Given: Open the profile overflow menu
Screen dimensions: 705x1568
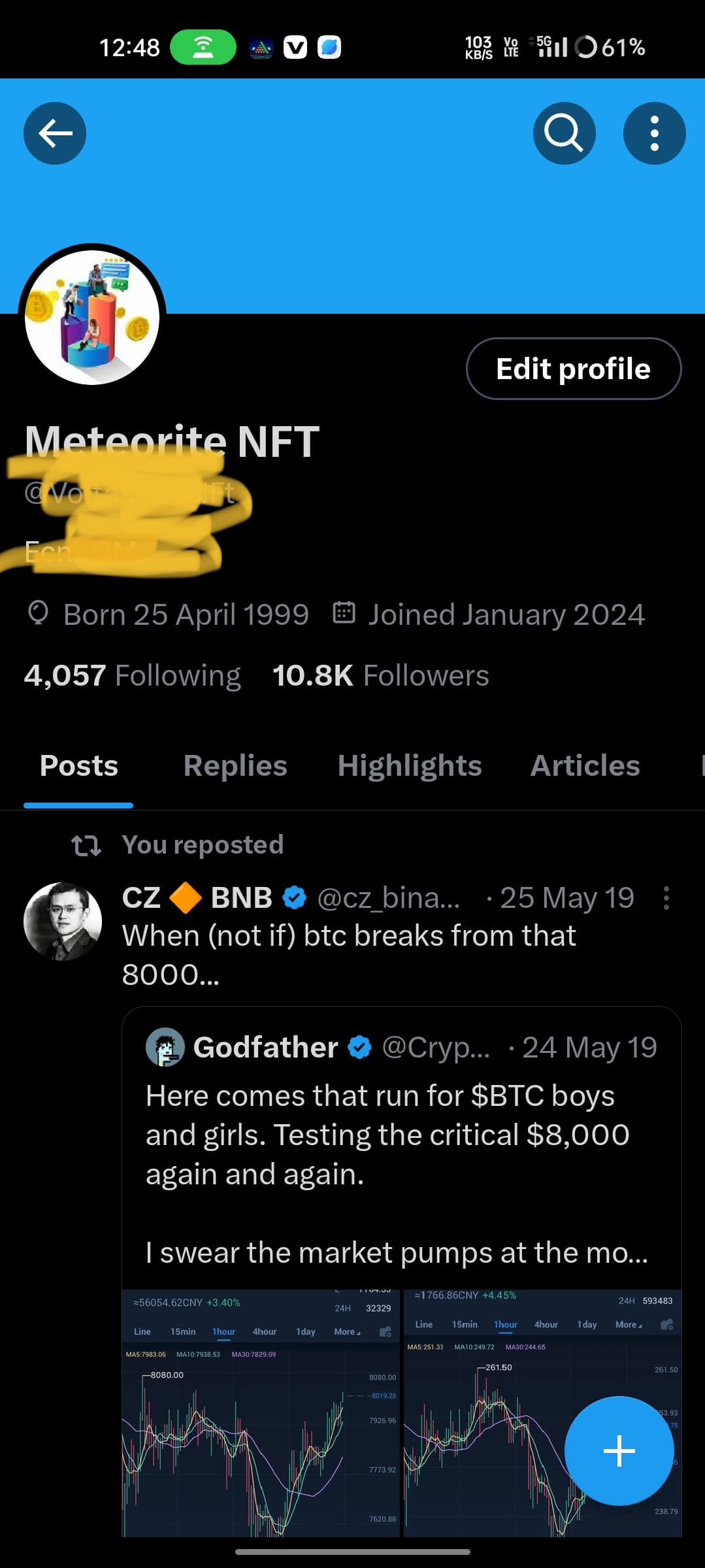Looking at the screenshot, I should 654,133.
